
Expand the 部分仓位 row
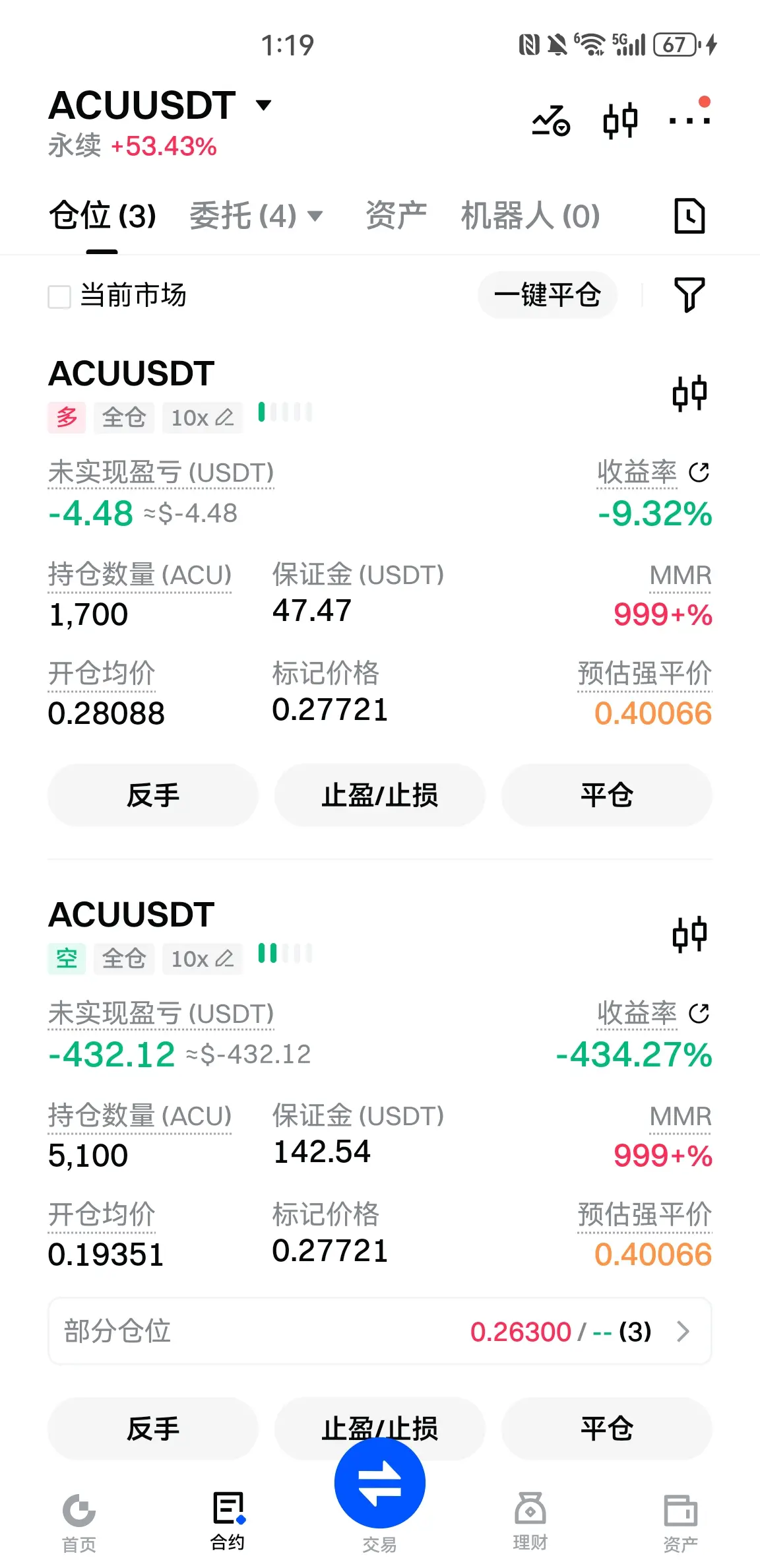[380, 1331]
